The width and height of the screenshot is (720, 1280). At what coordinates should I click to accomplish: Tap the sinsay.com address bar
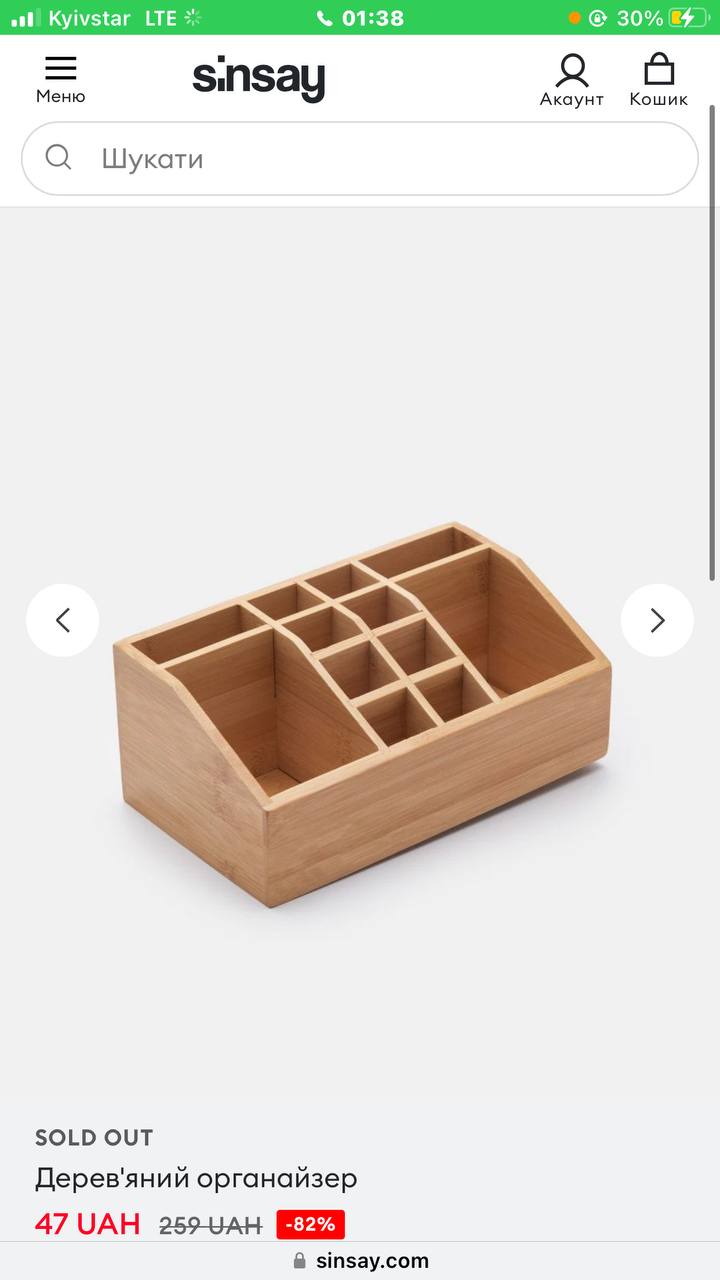coord(360,1261)
